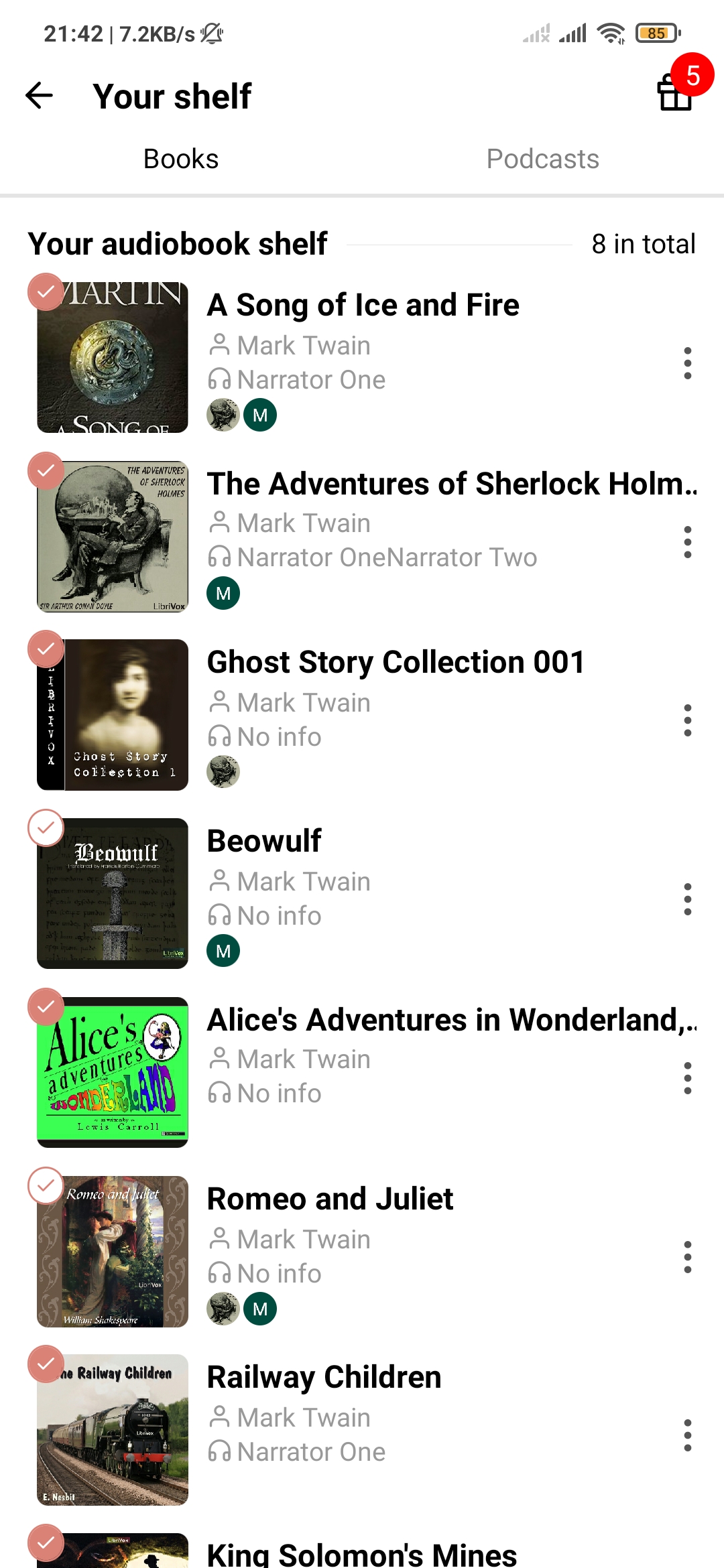Go back from Your shelf
Image resolution: width=724 pixels, height=1568 pixels.
point(39,96)
